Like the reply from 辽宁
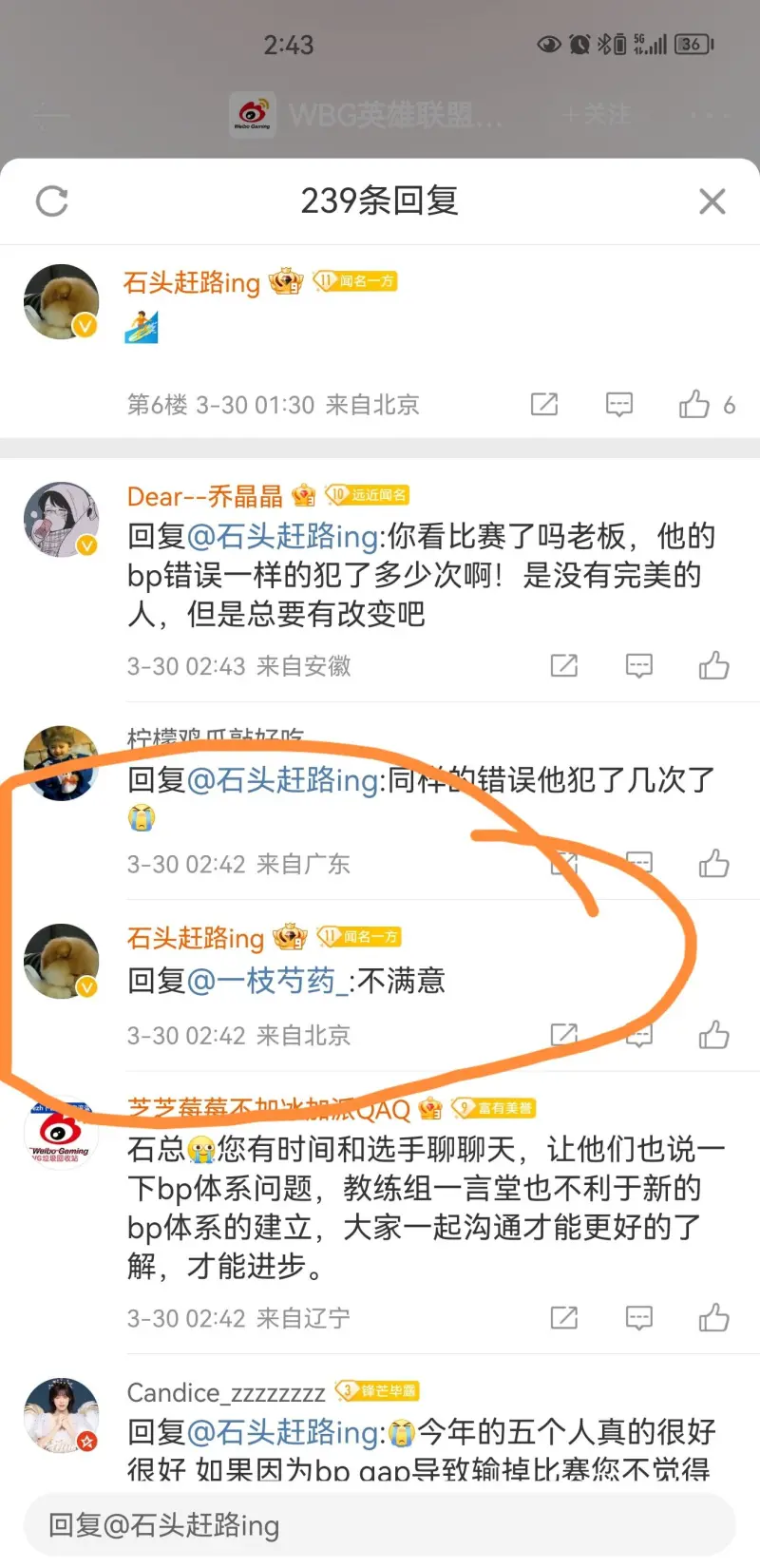 tap(713, 1318)
